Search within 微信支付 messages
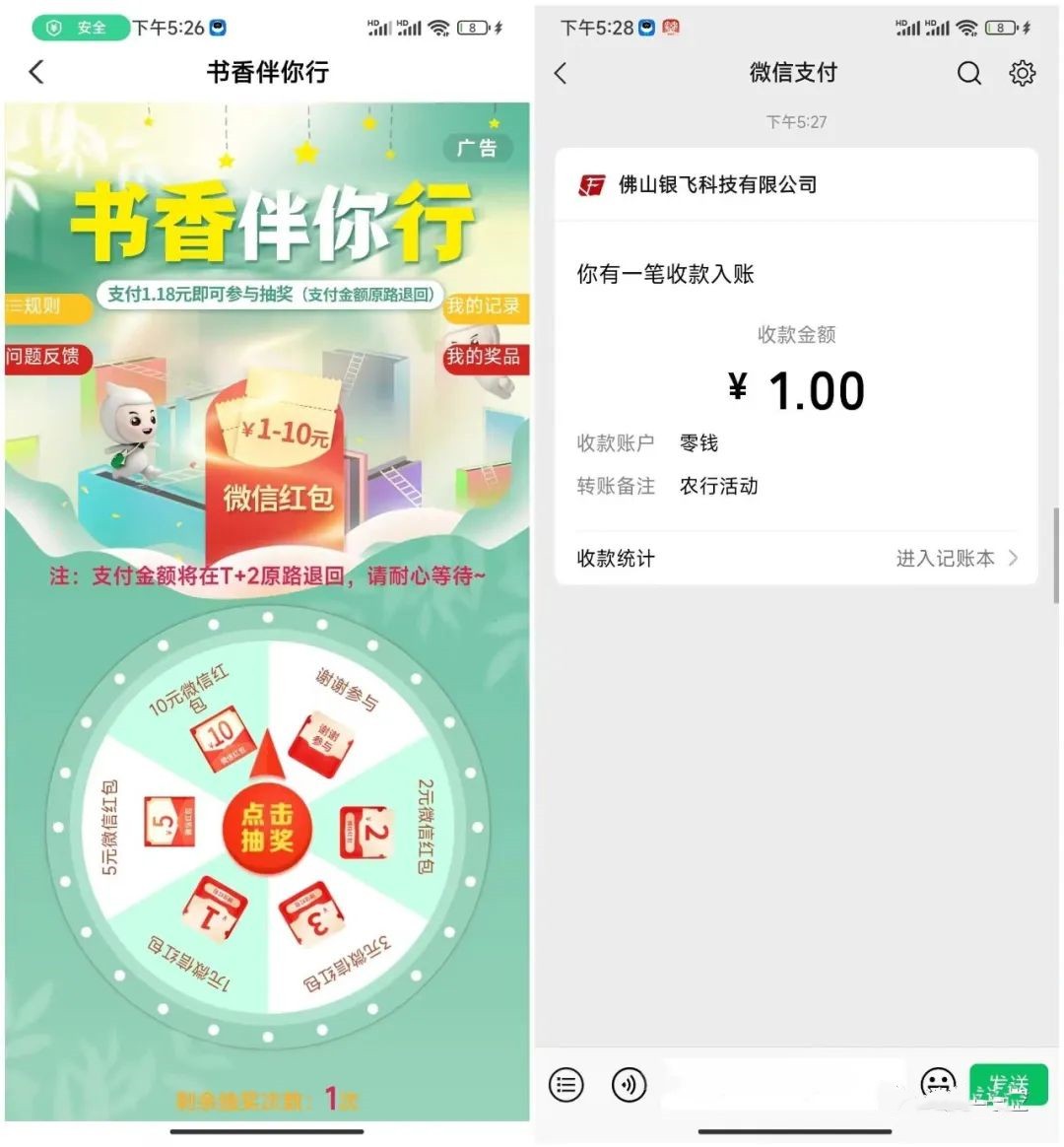 click(968, 73)
